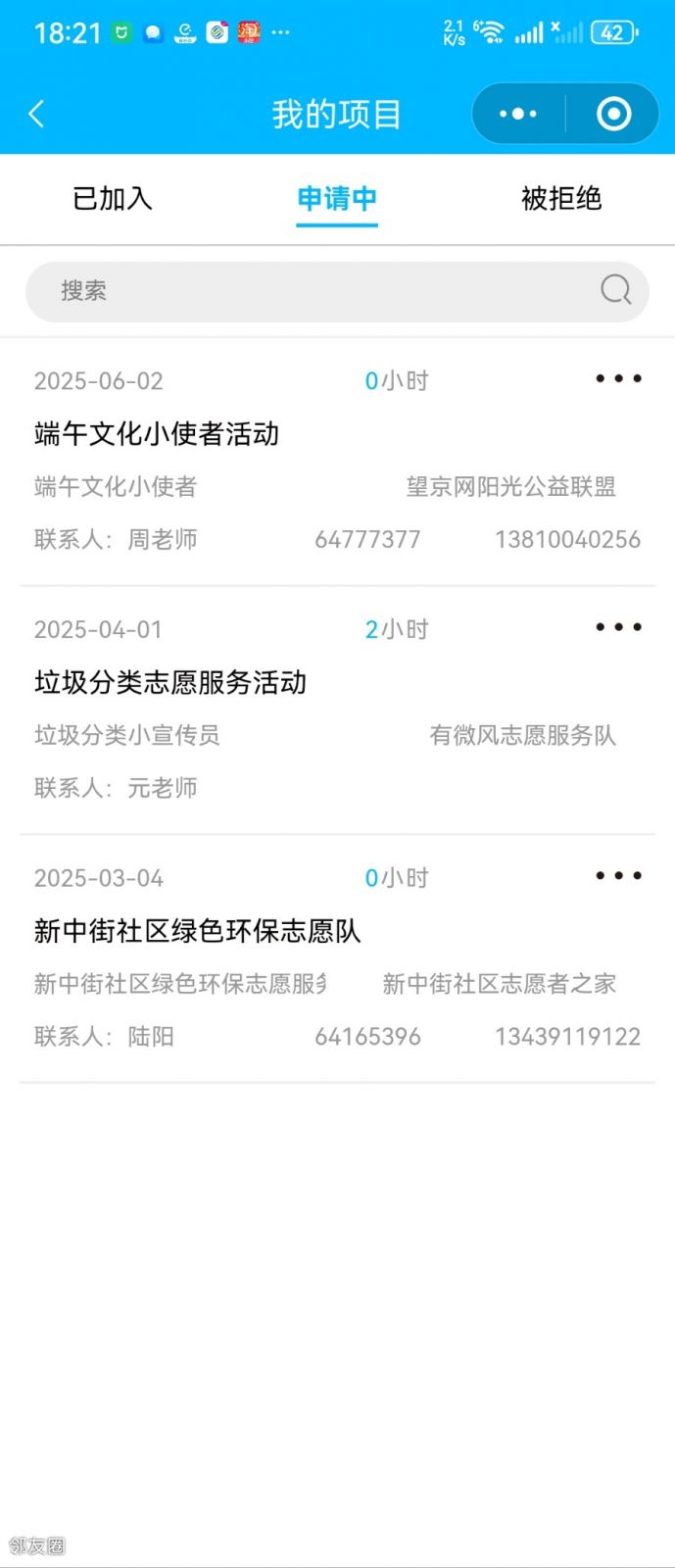Open the 垃圾分类志愿服务活动 project
The height and width of the screenshot is (1568, 675).
pyautogui.click(x=170, y=683)
